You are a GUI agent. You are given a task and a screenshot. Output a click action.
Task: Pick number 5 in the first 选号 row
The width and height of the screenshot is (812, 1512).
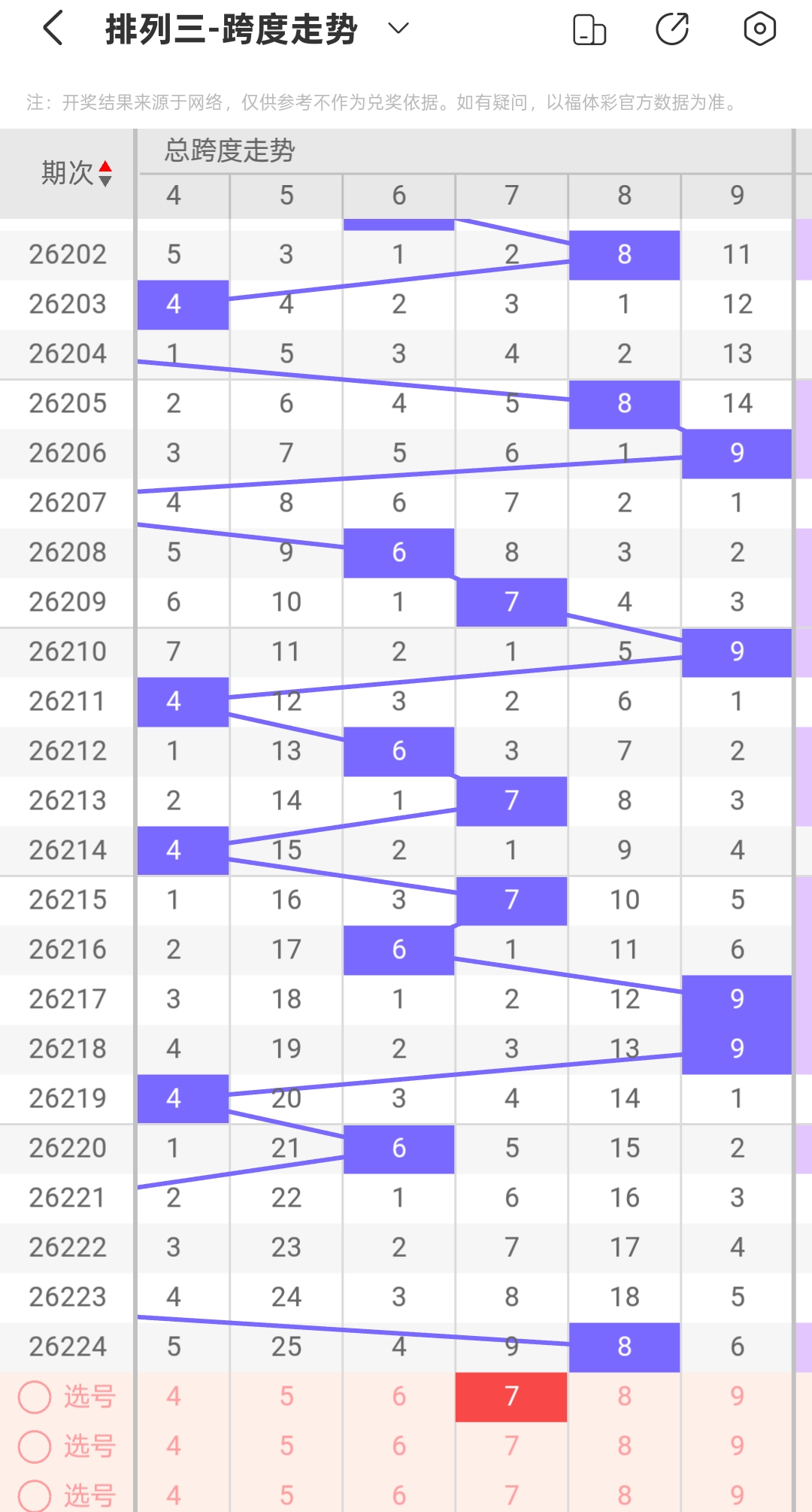point(286,1397)
